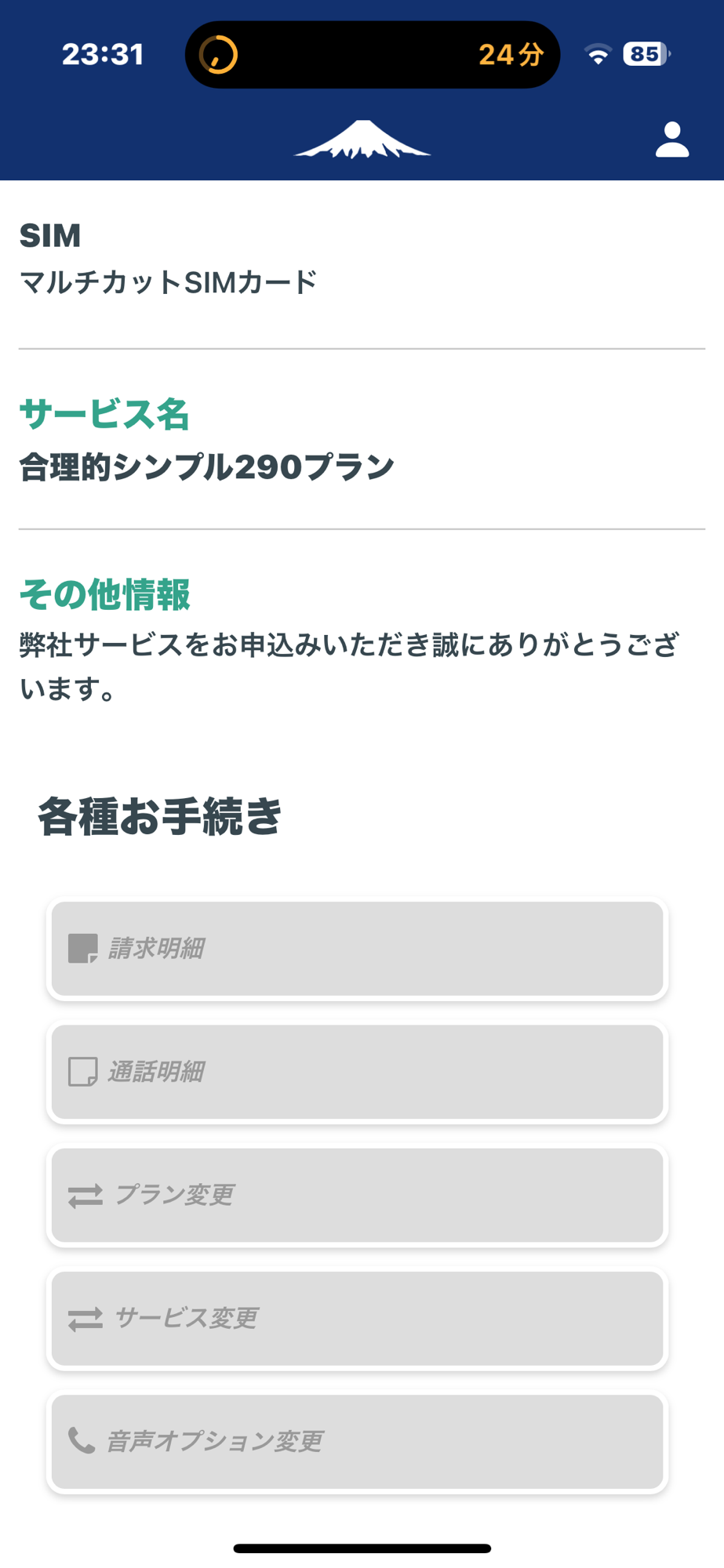Image resolution: width=724 pixels, height=1568 pixels.
Task: Tap the Mt. Fuji logo in the header
Action: [362, 140]
